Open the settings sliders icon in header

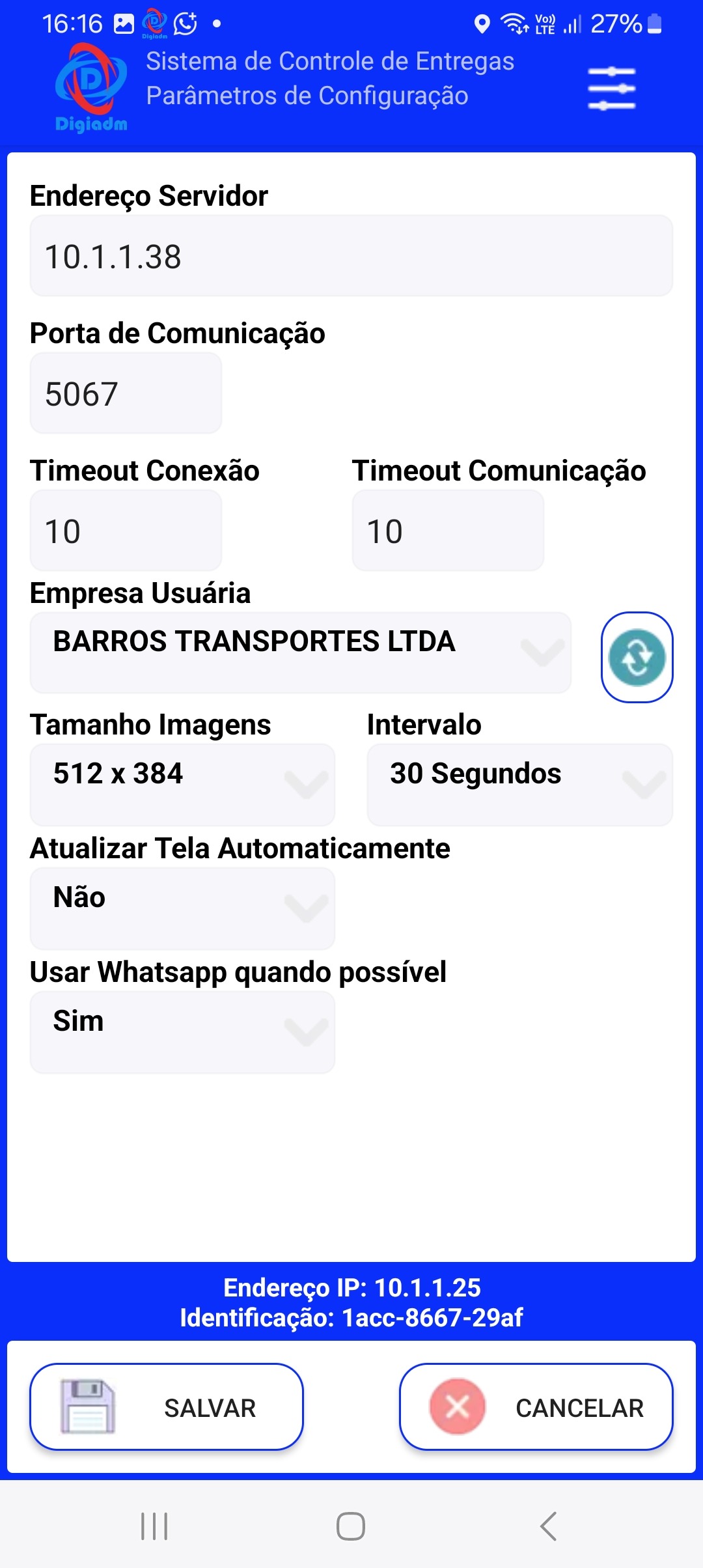tap(611, 89)
